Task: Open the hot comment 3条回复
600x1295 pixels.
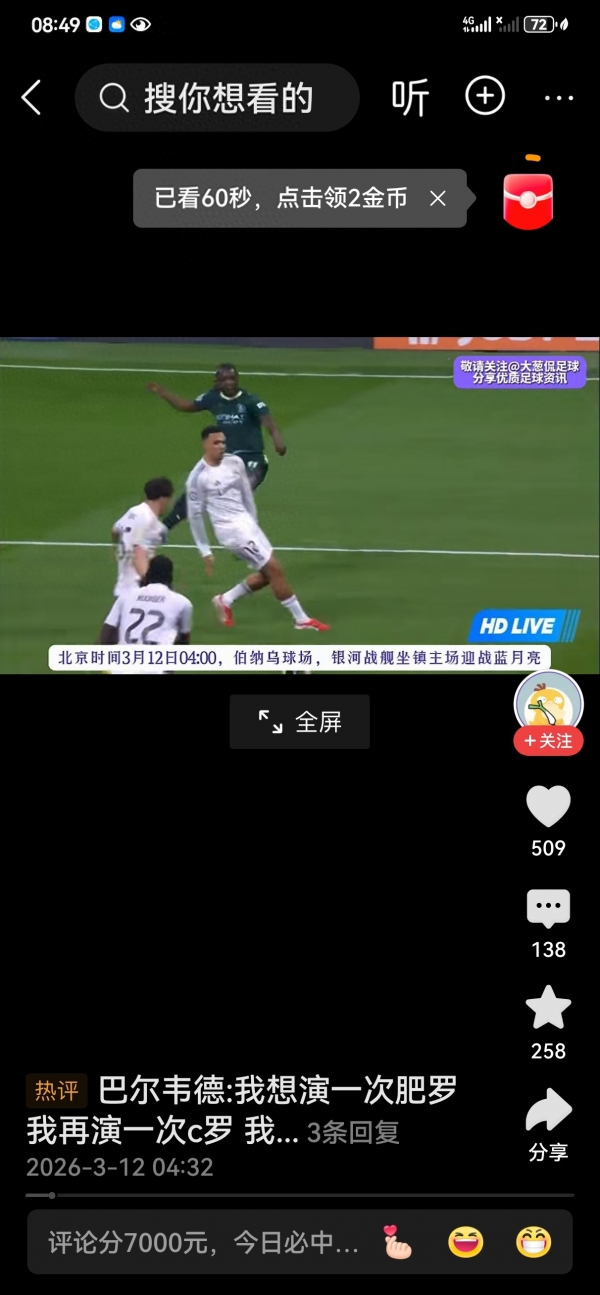Action: coord(353,1132)
